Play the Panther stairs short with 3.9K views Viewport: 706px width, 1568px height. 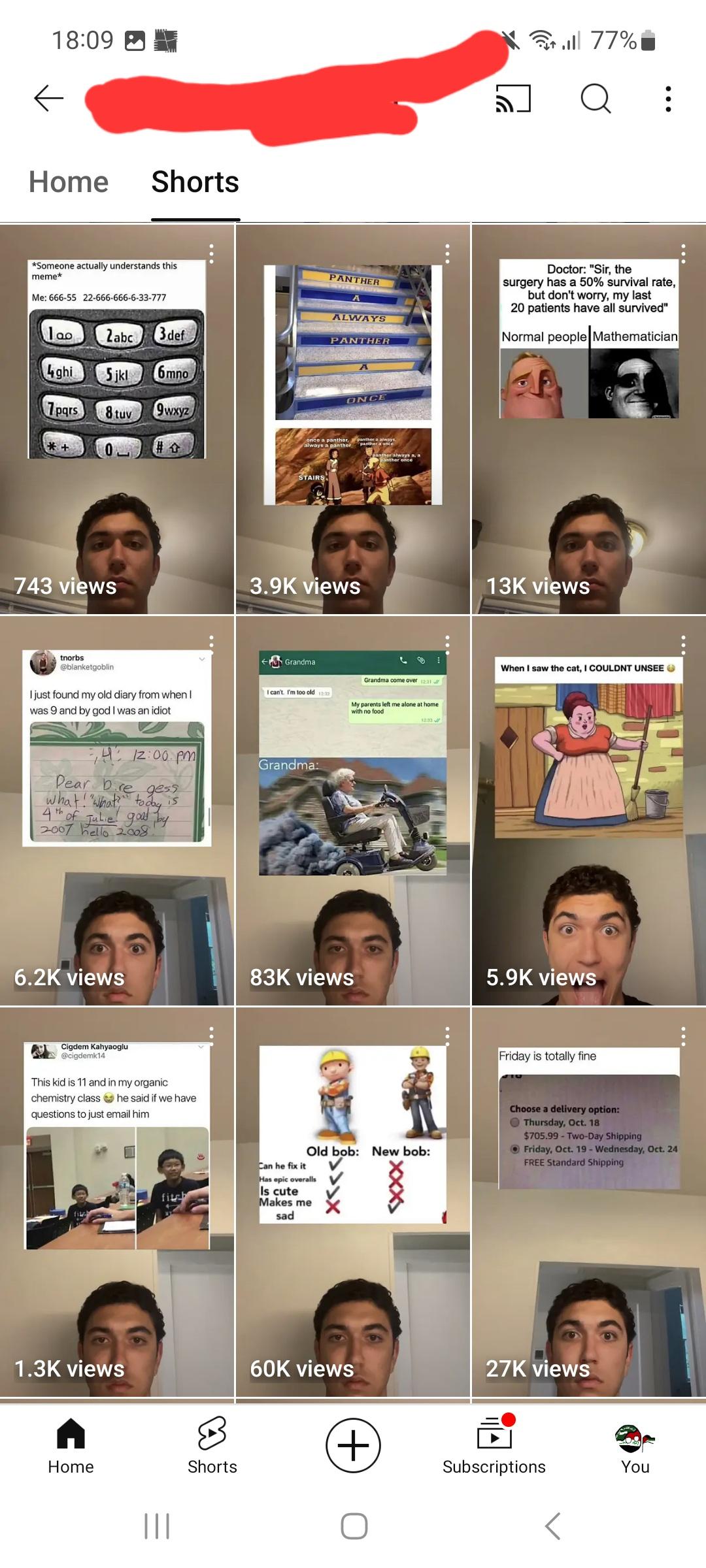point(353,419)
